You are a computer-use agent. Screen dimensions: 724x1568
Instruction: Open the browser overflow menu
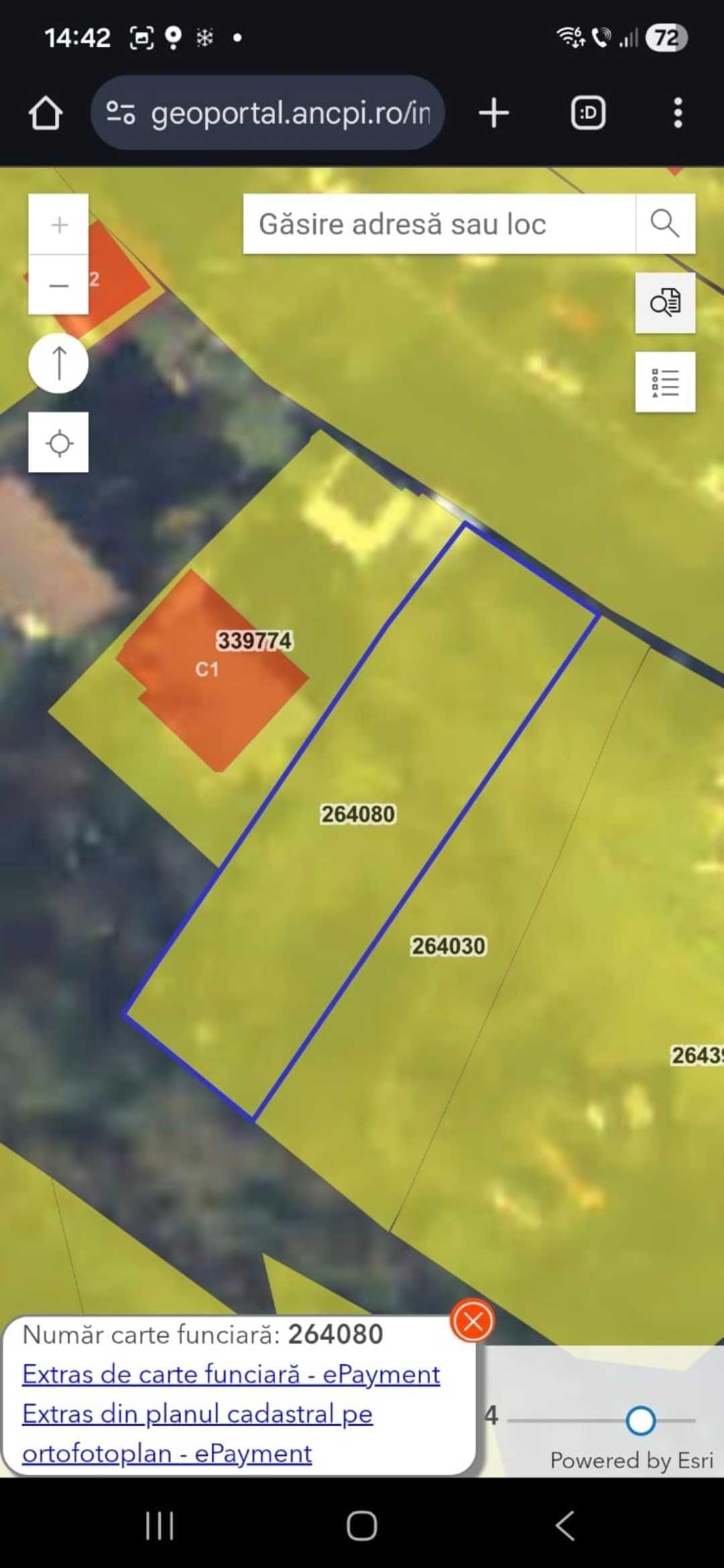(x=678, y=113)
